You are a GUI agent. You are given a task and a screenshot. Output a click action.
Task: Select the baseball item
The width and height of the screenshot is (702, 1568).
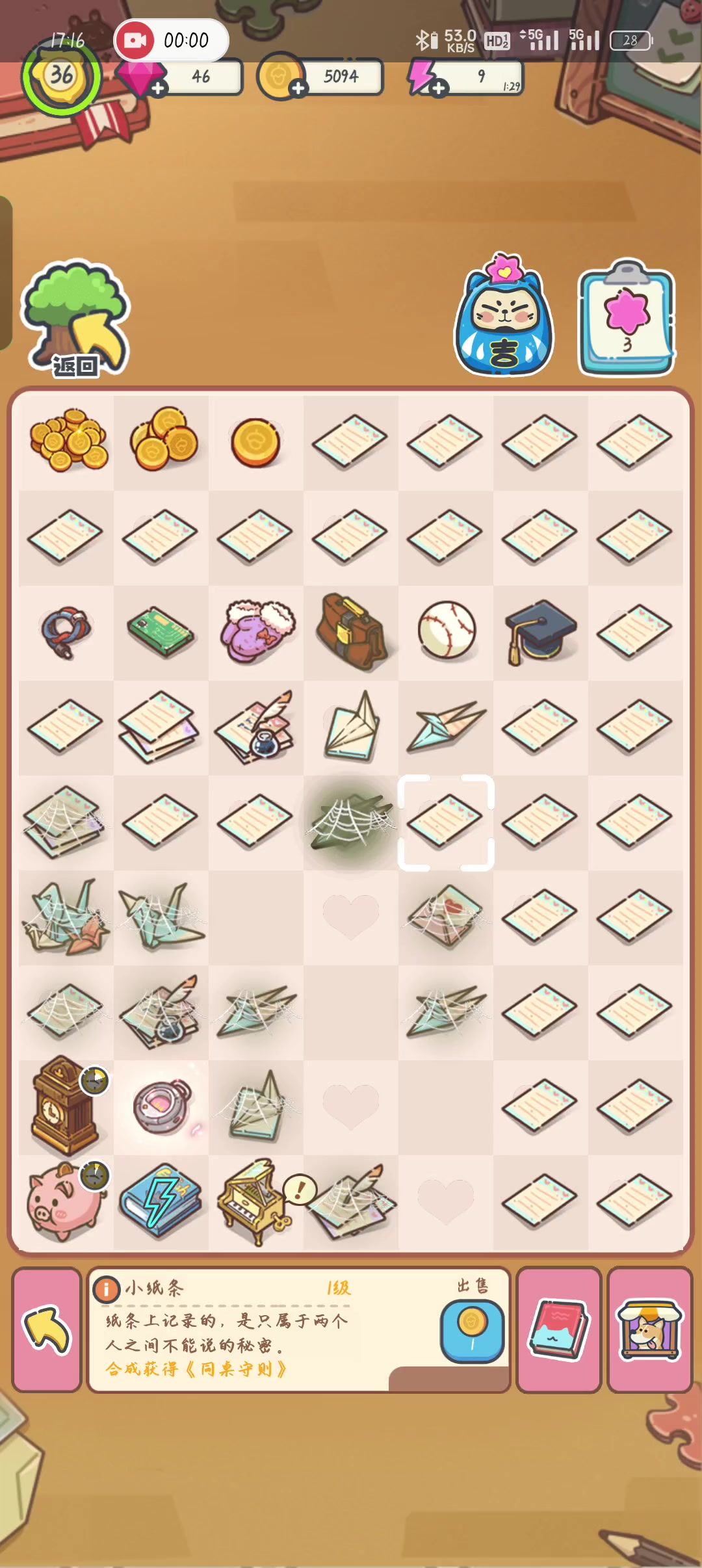coord(446,630)
